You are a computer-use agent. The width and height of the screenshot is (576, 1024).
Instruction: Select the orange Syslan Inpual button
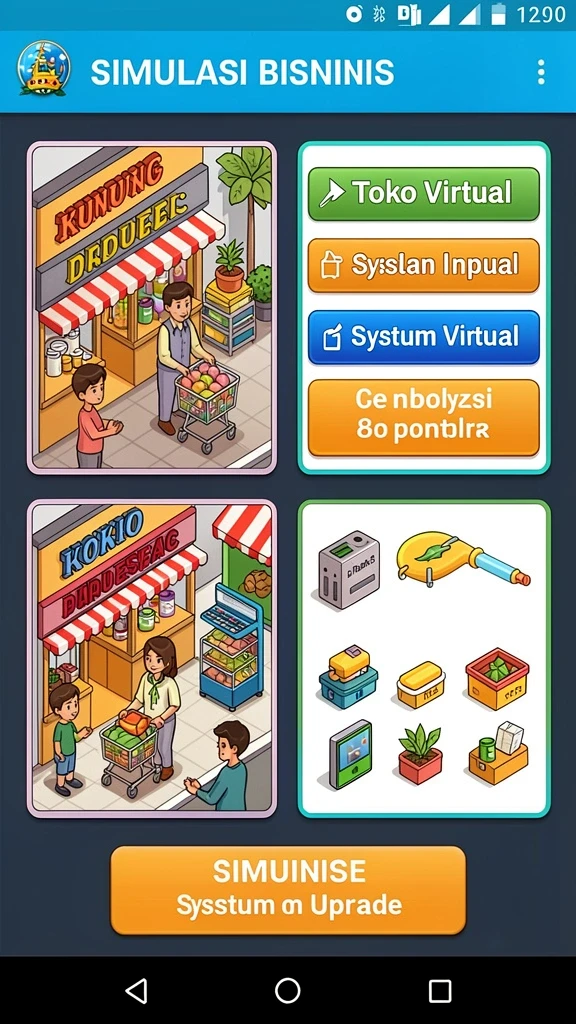click(x=424, y=265)
